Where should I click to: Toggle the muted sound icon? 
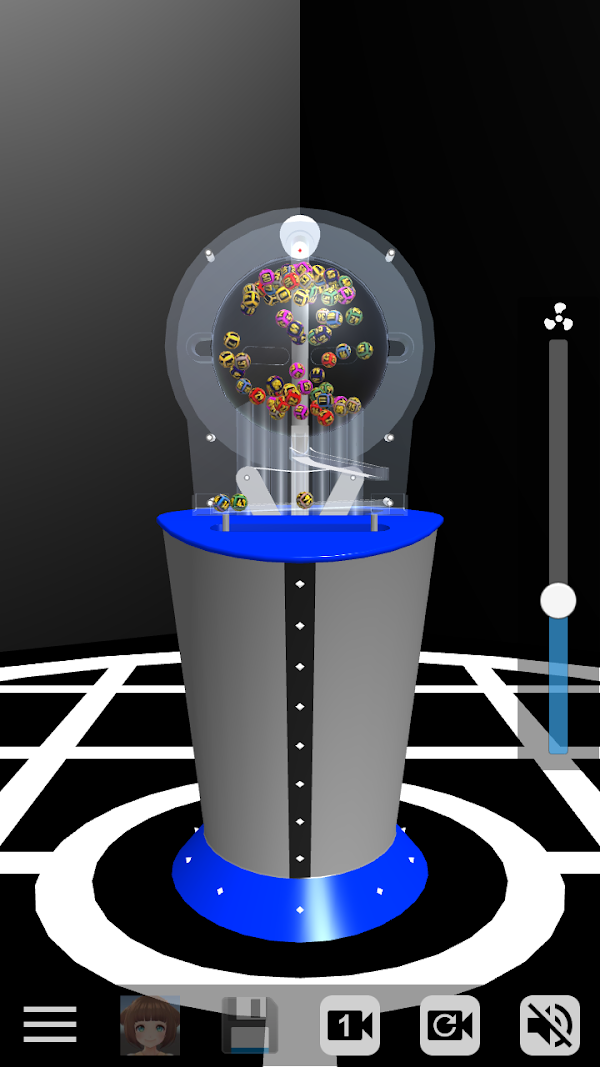click(550, 1025)
